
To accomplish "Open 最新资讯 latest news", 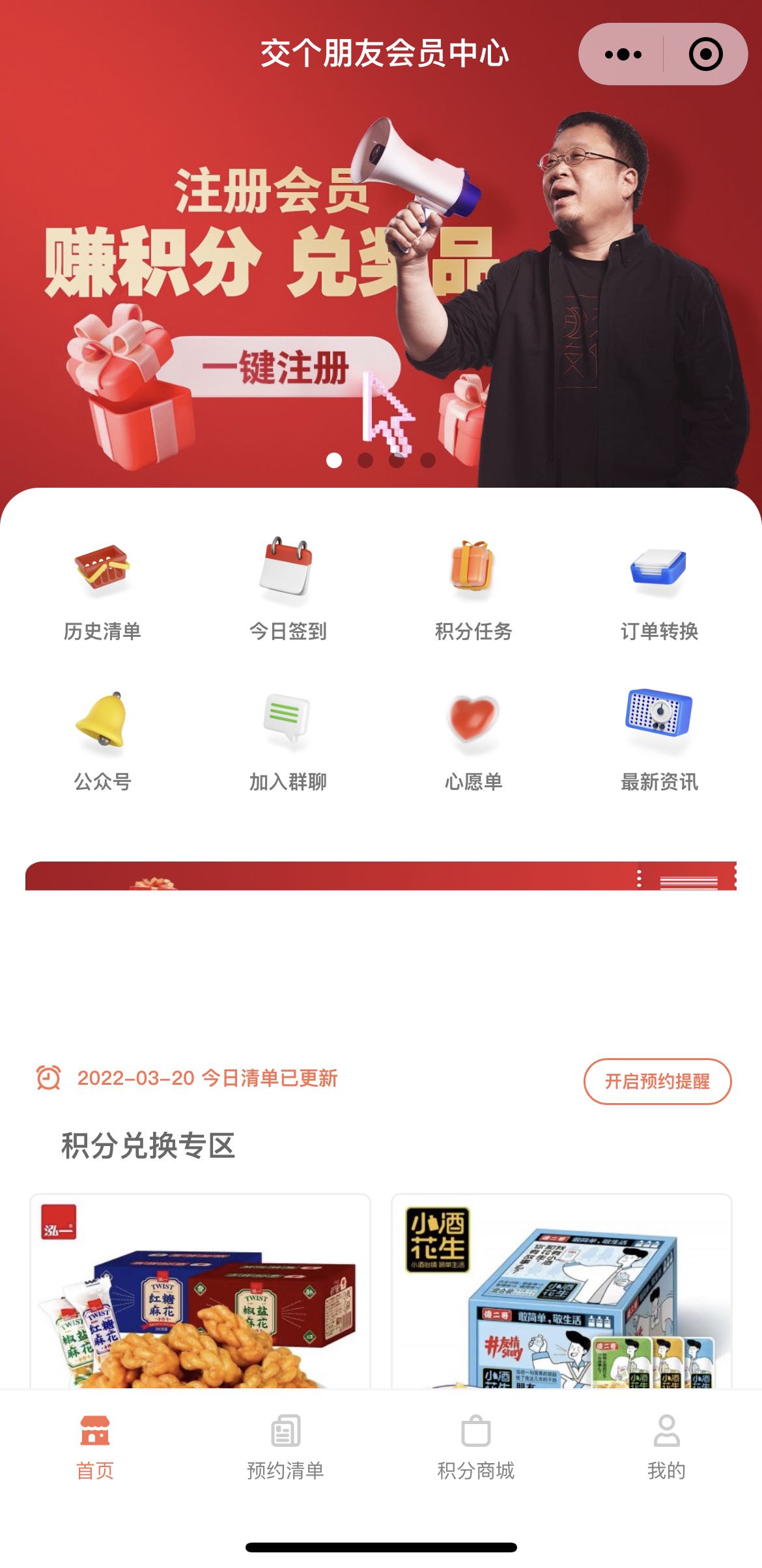I will click(659, 740).
